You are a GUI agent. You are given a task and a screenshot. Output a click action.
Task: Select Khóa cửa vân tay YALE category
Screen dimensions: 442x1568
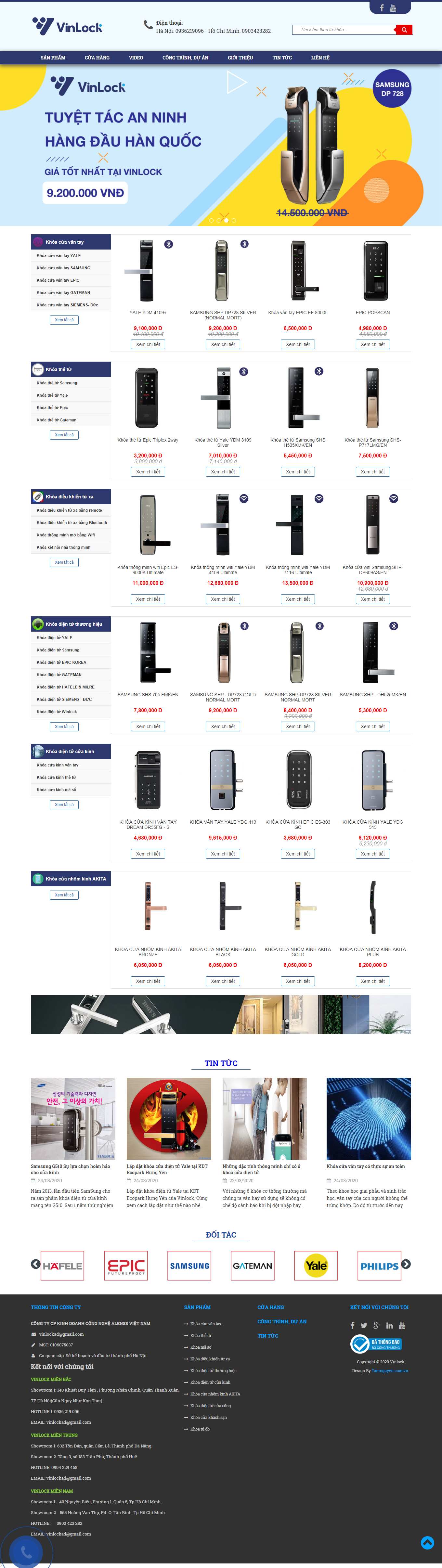point(58,256)
